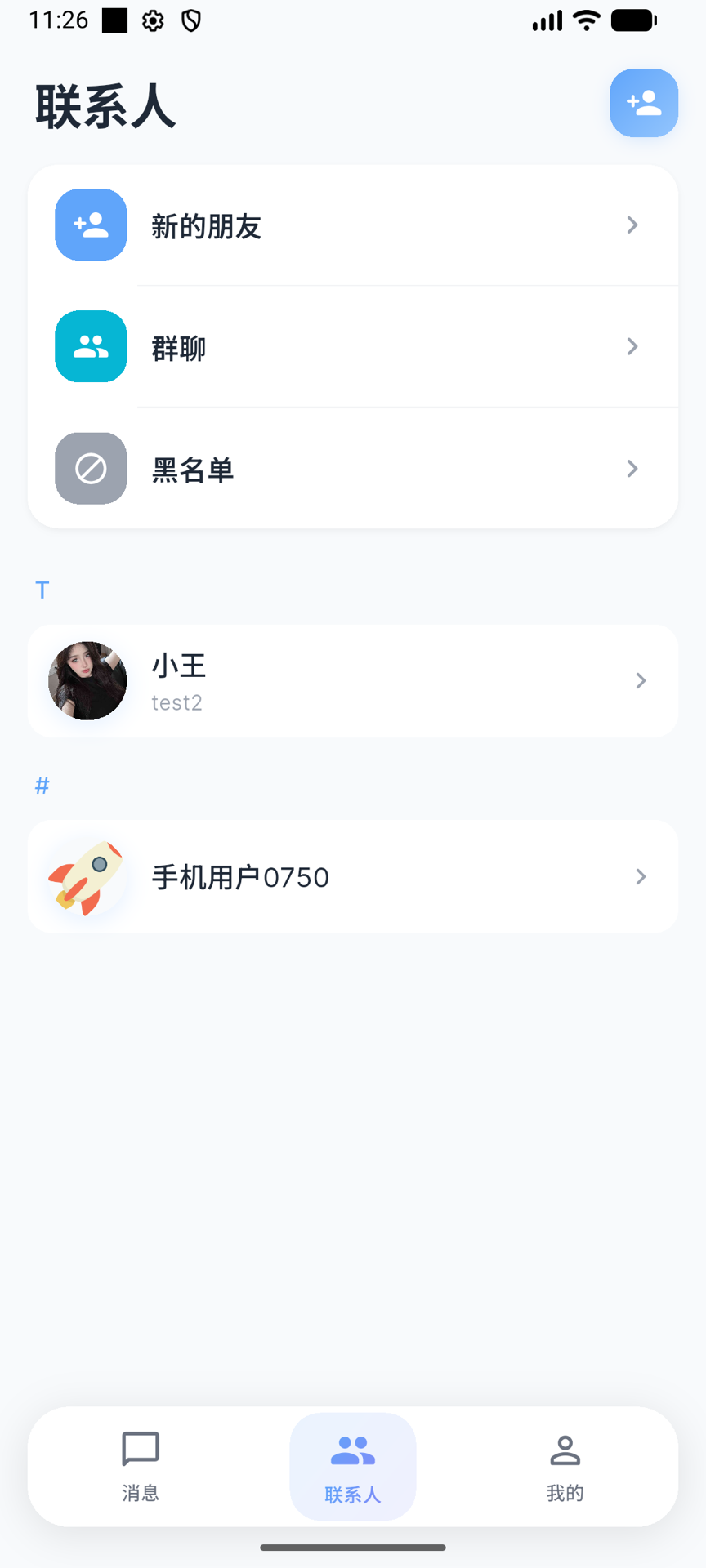Screen dimensions: 706x1568
Task: Open 群聊 via its right arrow
Action: pyautogui.click(x=632, y=346)
